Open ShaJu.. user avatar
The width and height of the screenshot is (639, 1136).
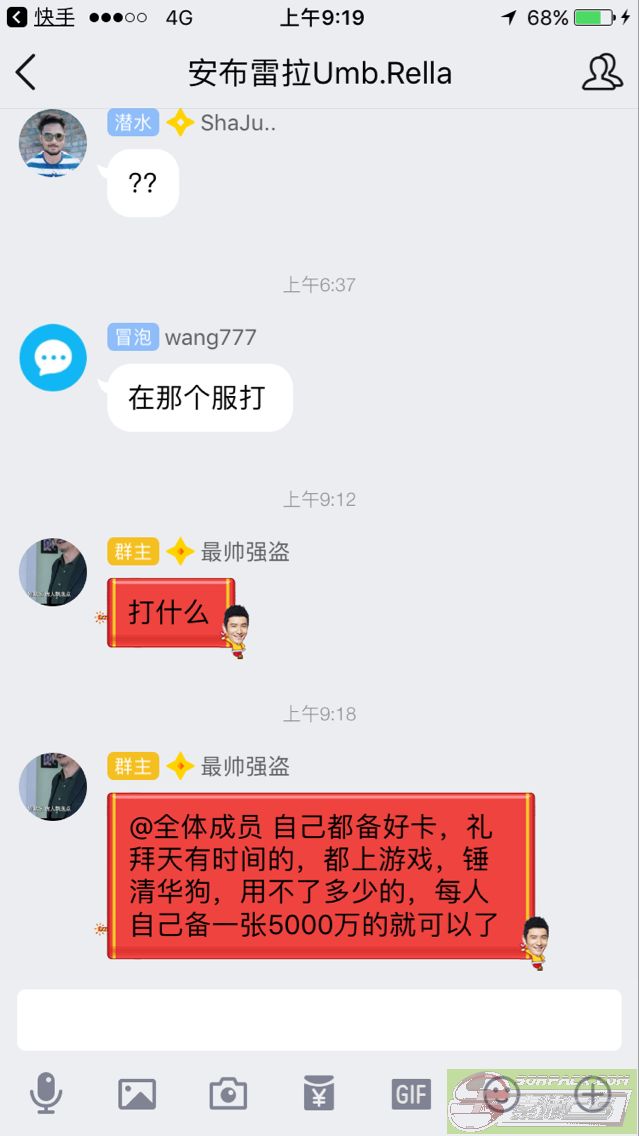pos(53,143)
